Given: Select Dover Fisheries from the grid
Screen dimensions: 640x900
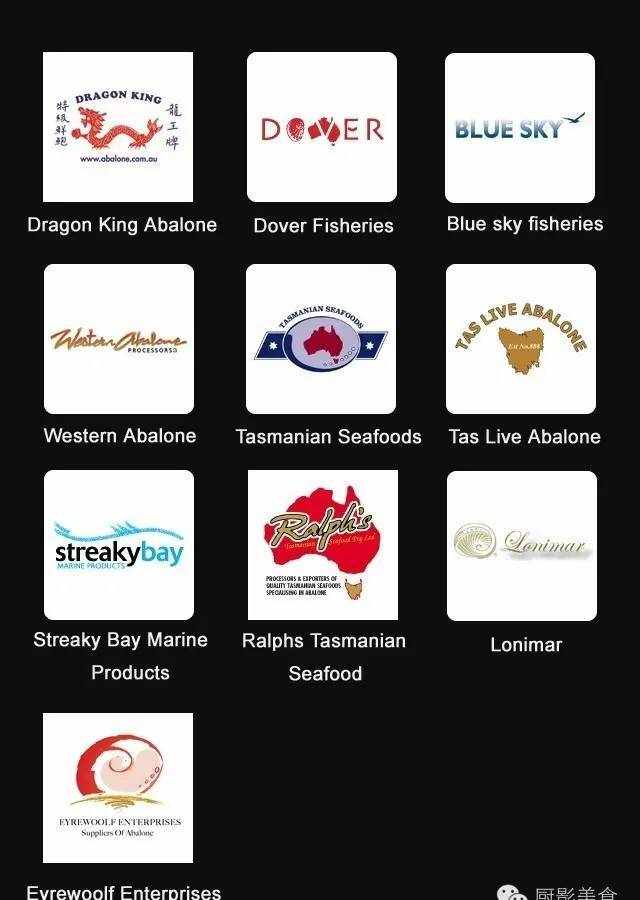Looking at the screenshot, I should point(322,127).
